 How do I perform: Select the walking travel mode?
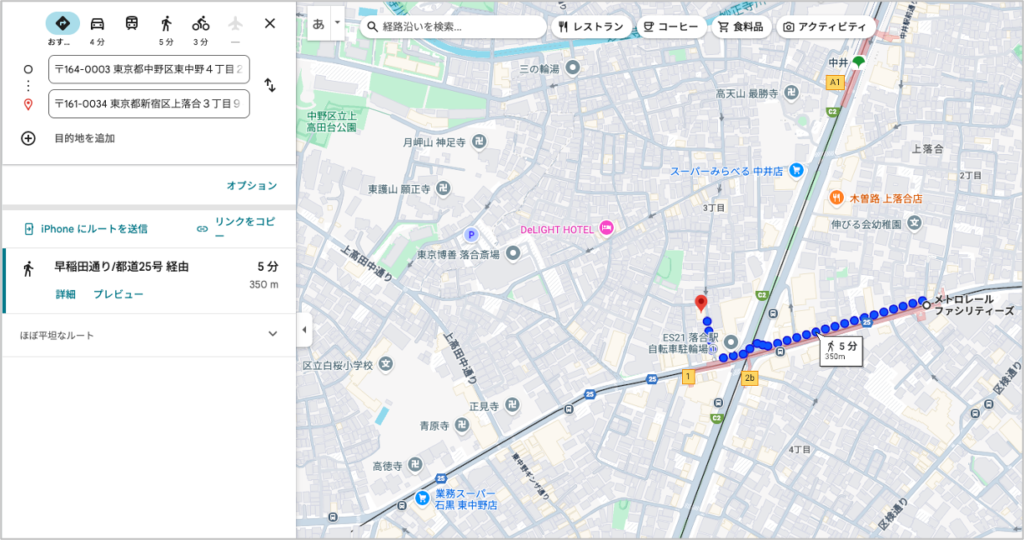[x=166, y=23]
